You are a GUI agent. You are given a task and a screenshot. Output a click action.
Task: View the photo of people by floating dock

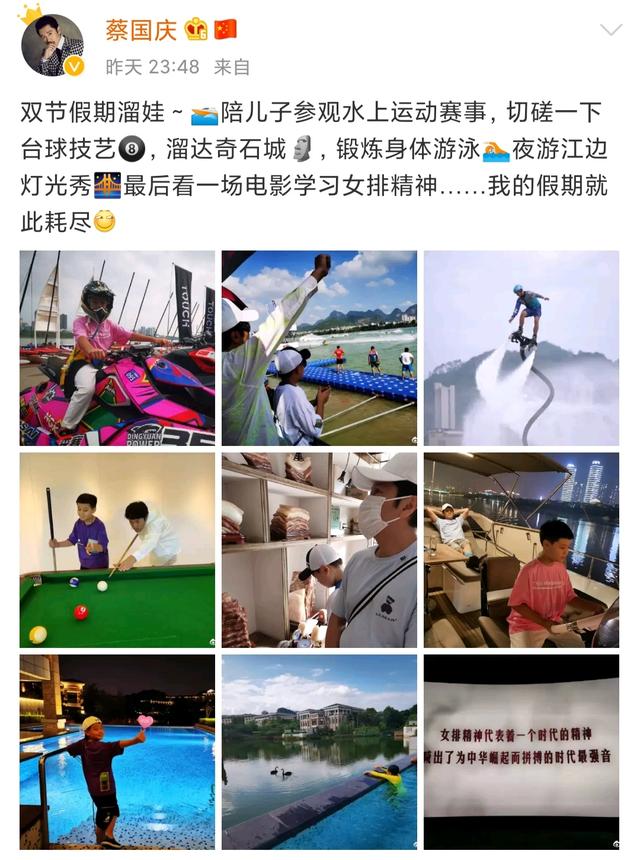click(x=319, y=347)
